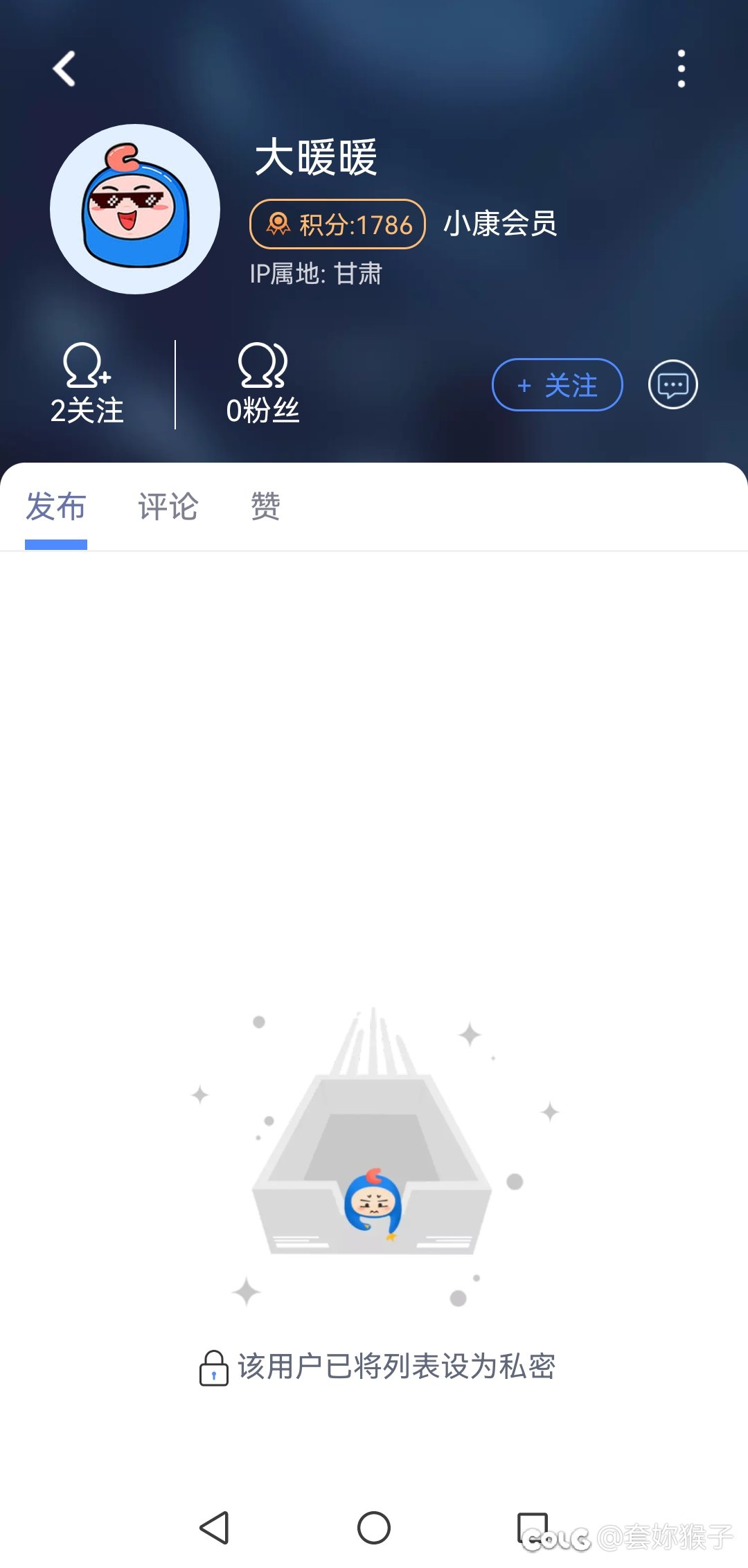Open the 积分:1786 points badge

tap(337, 224)
